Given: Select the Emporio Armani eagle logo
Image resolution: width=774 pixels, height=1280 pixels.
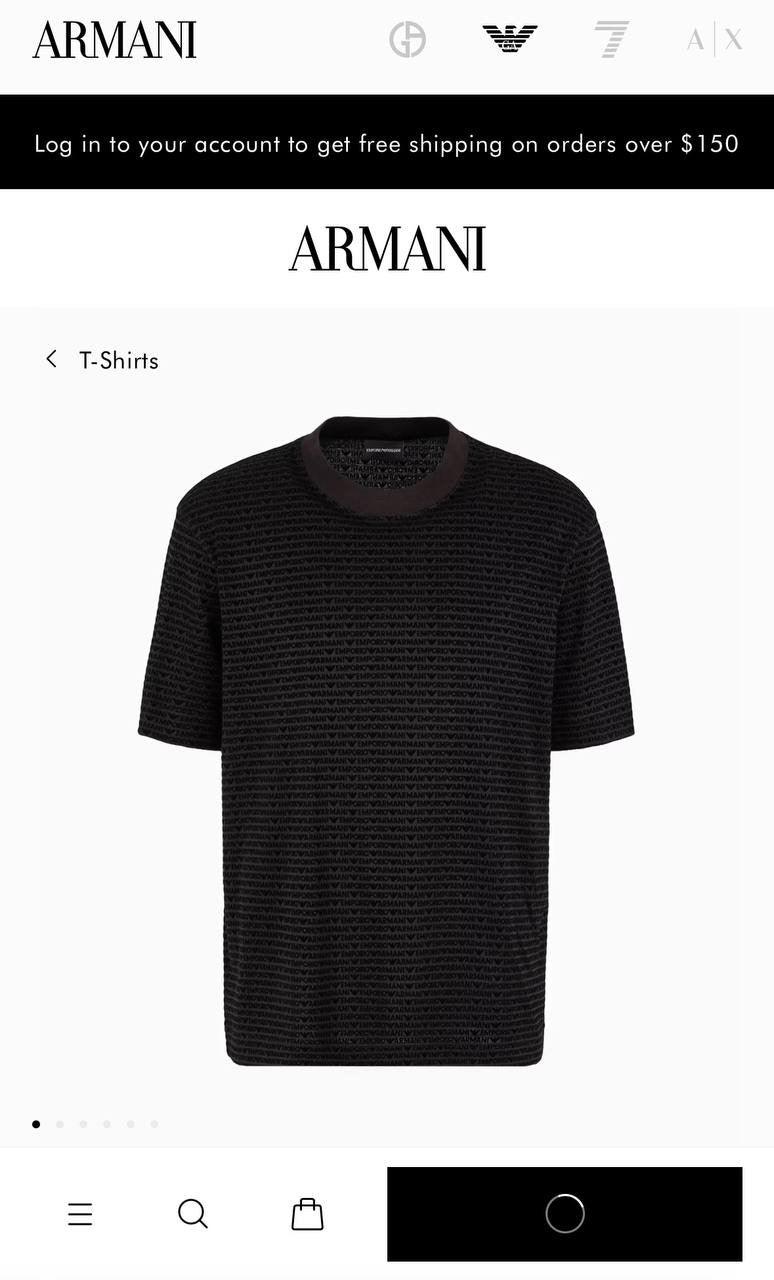Looking at the screenshot, I should (510, 40).
